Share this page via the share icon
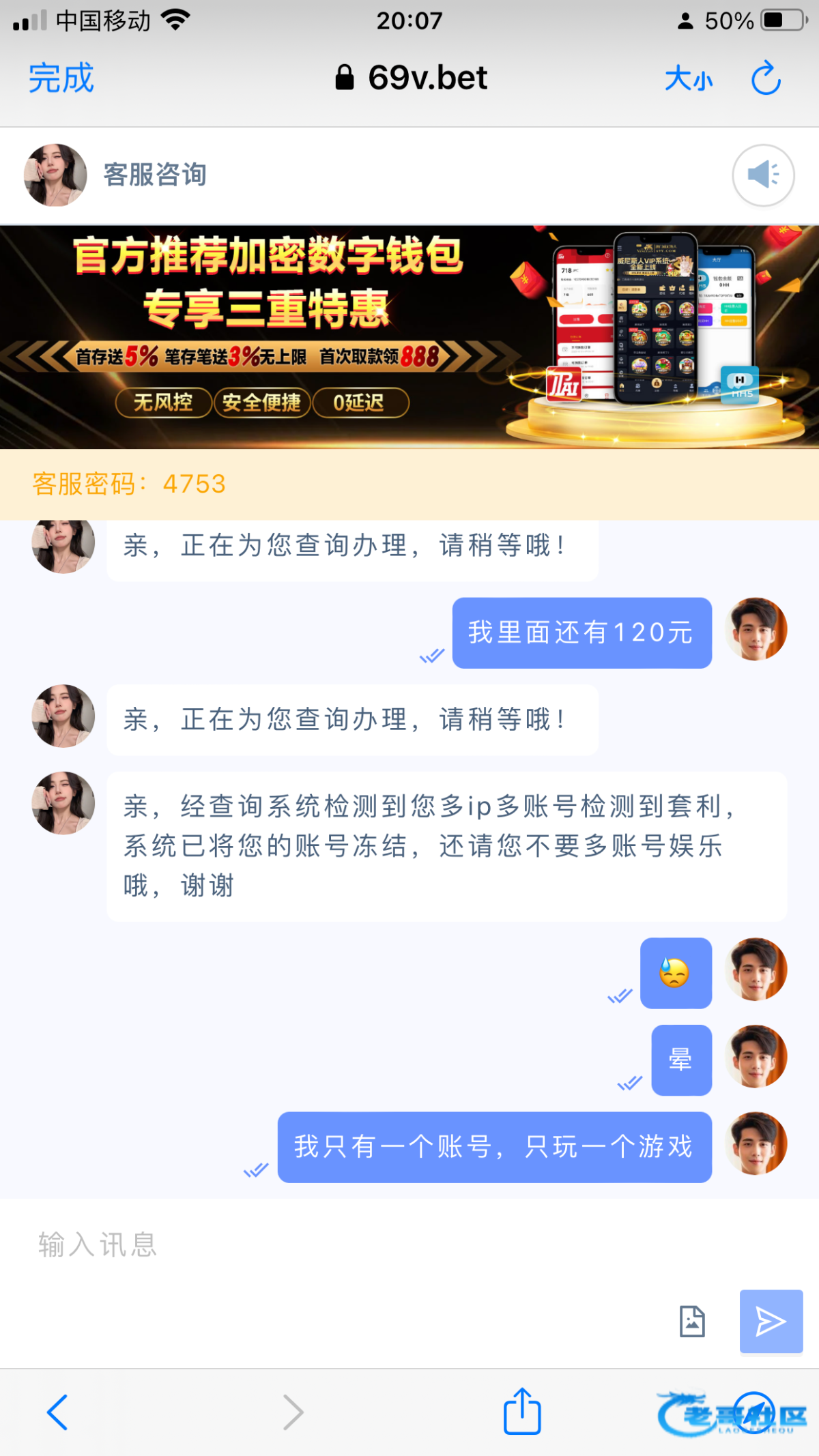The height and width of the screenshot is (1456, 819). (x=522, y=1412)
